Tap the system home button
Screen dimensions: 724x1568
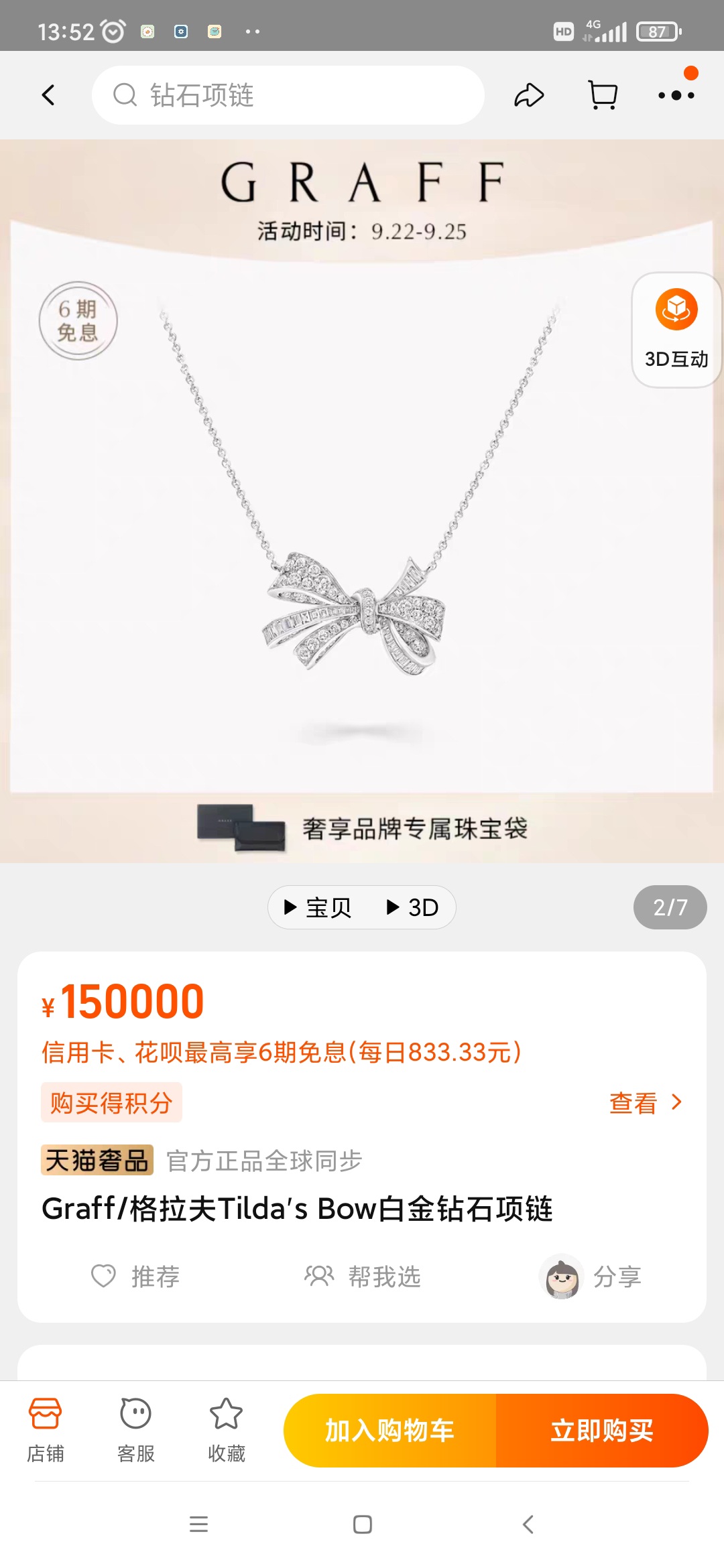[x=363, y=1525]
